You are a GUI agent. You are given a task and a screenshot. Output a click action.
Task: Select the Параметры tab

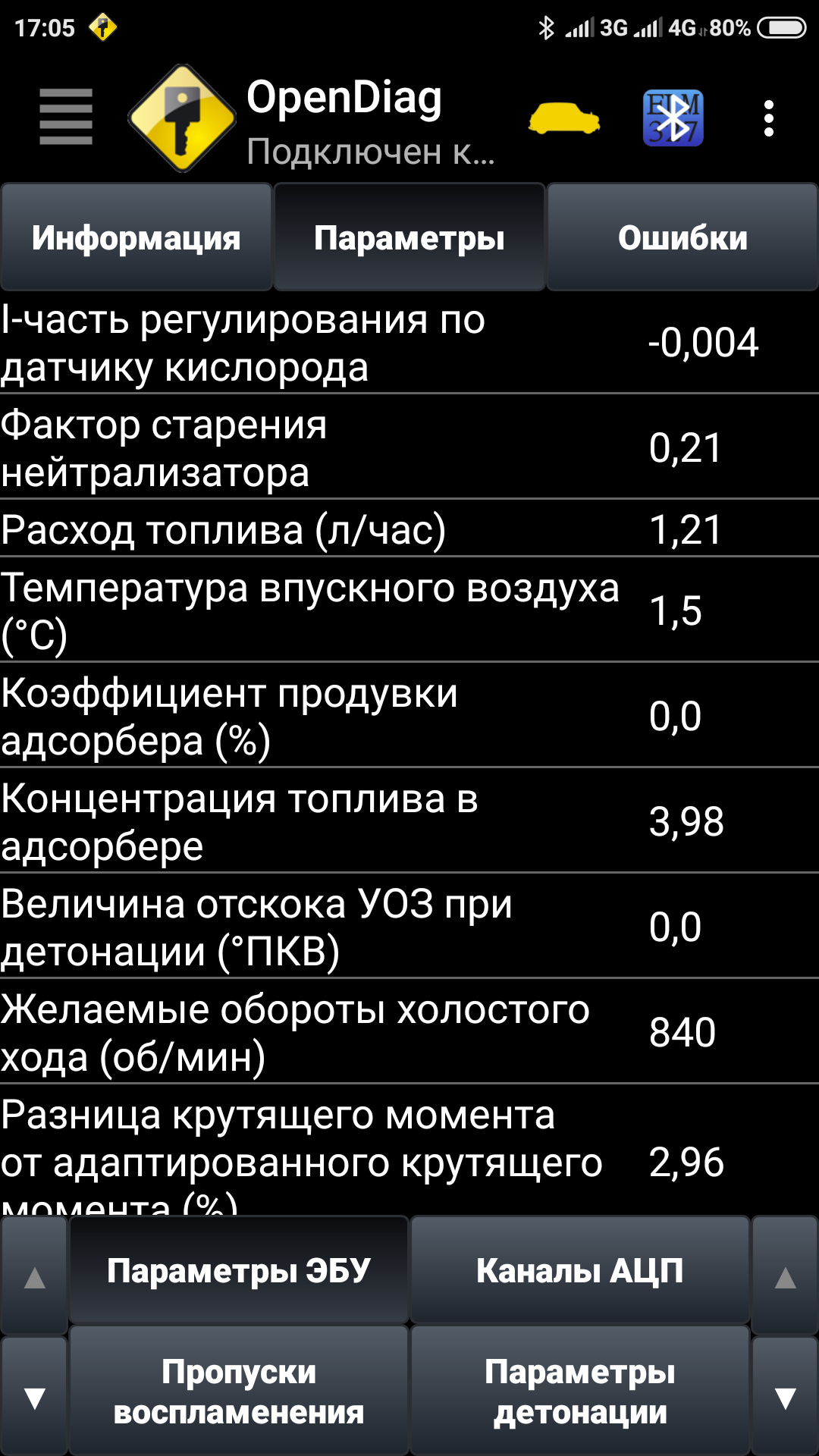[409, 237]
